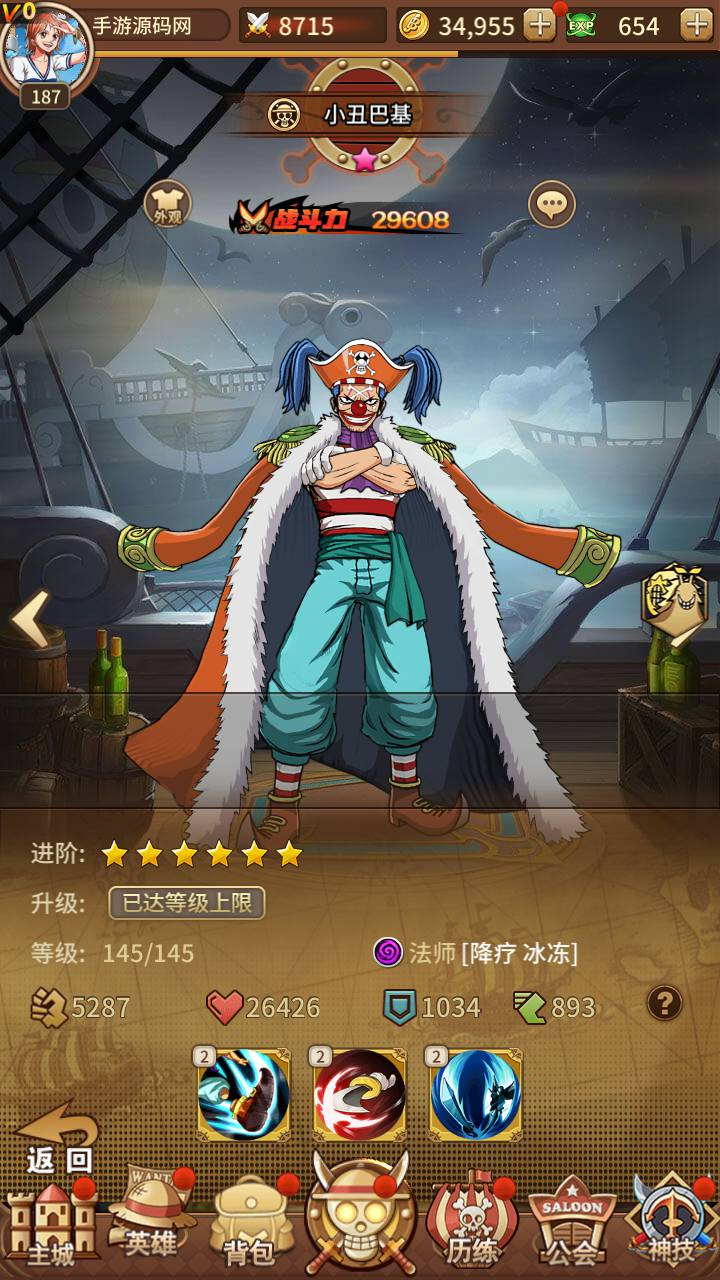Add more EXP potions

point(696,25)
